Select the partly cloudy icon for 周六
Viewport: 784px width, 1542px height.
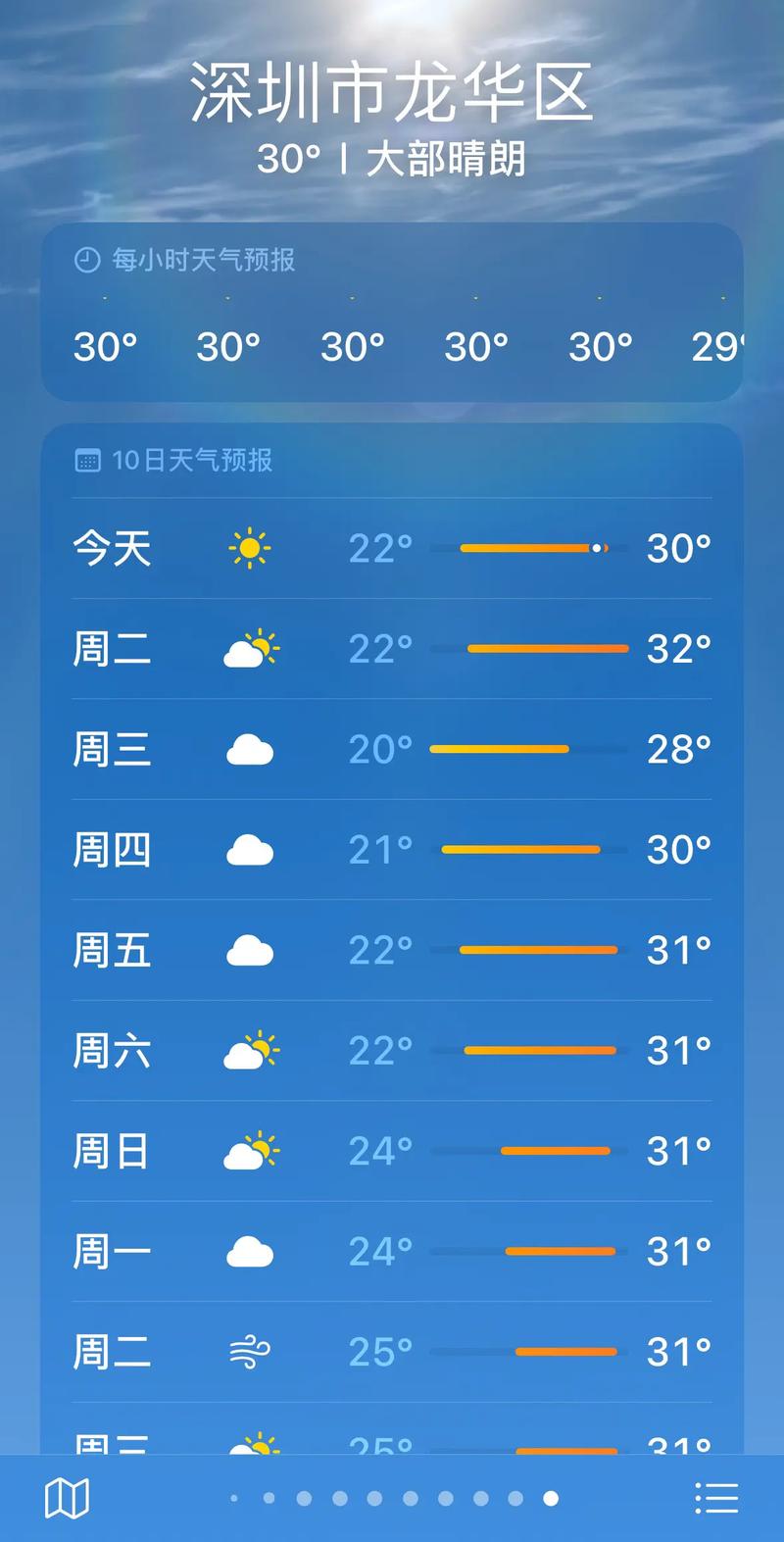pos(252,1050)
